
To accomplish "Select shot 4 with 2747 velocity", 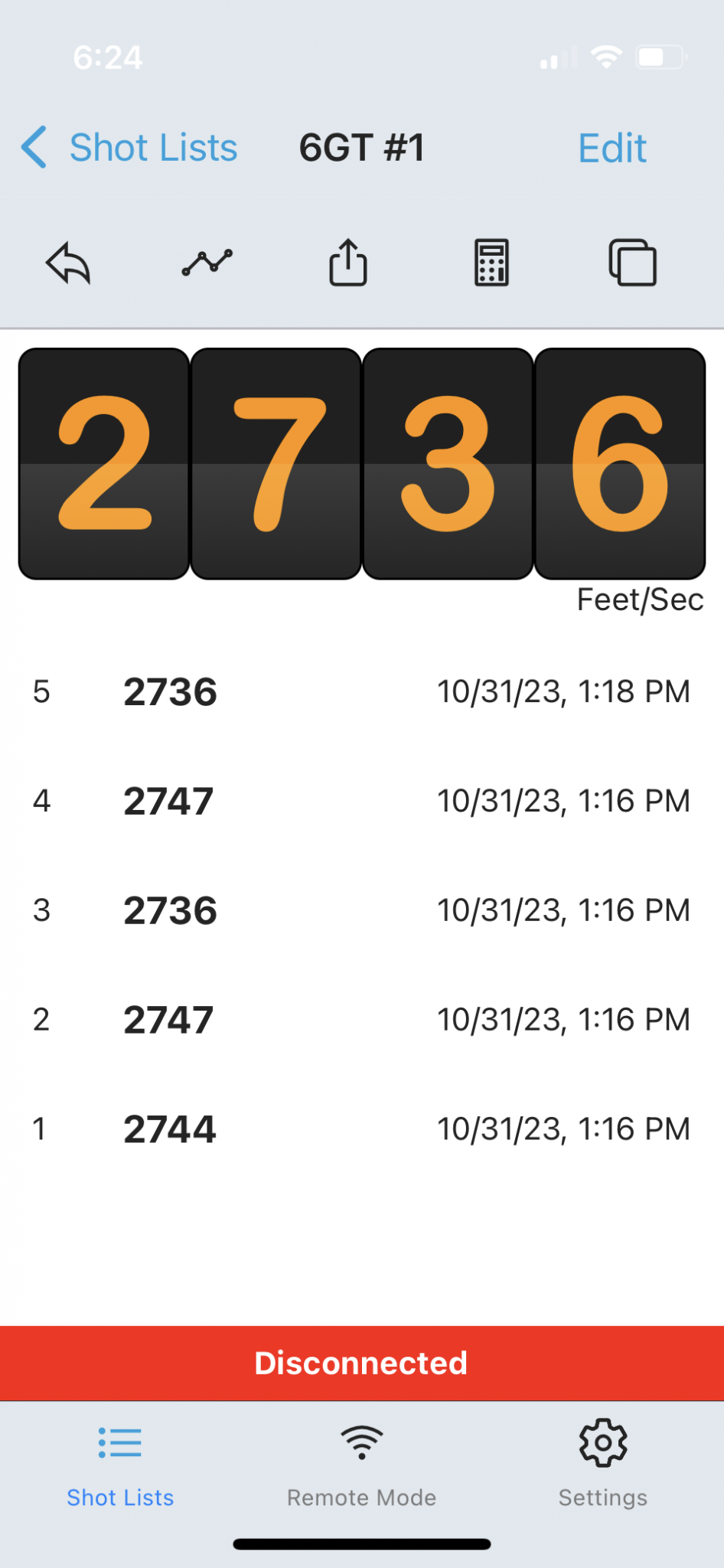I will pyautogui.click(x=362, y=801).
